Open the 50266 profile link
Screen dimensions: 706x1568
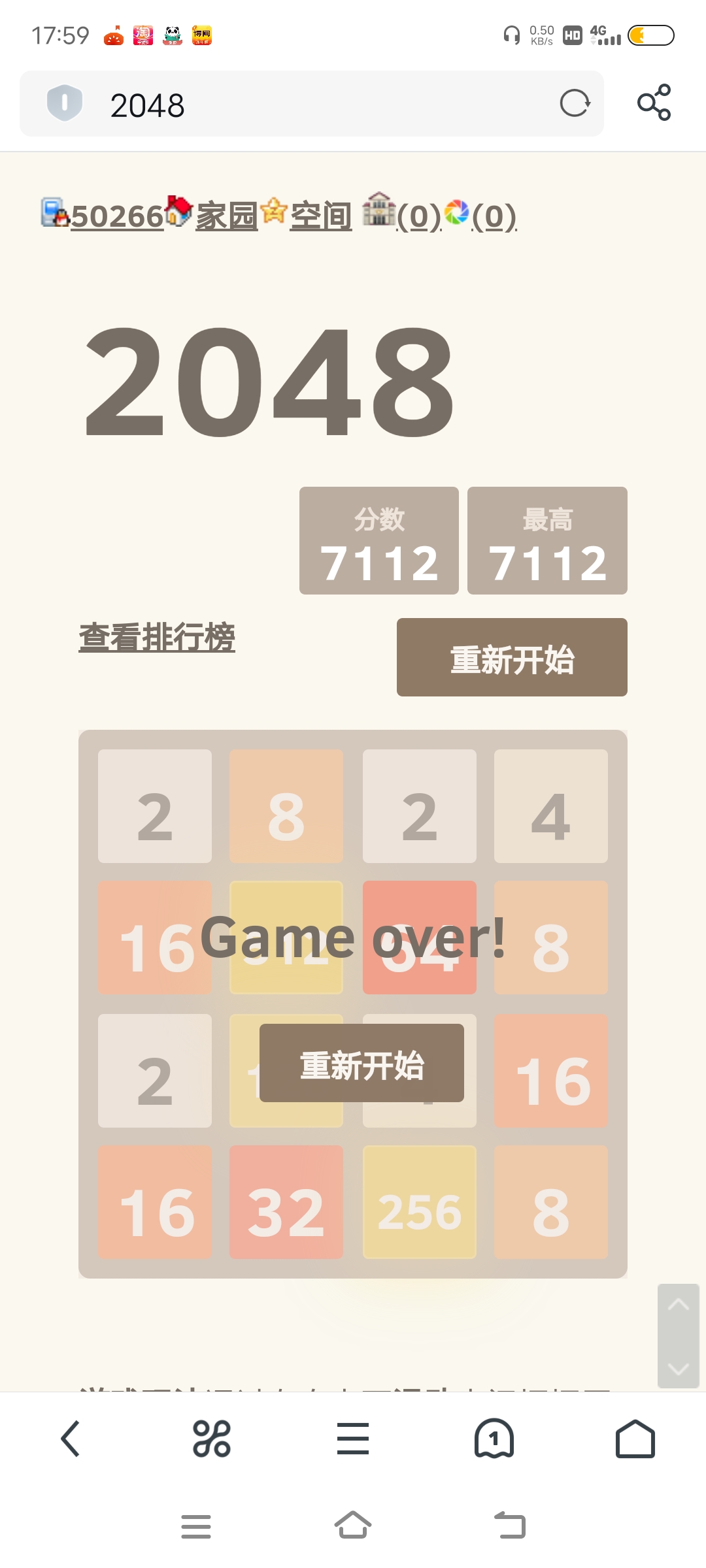[x=116, y=216]
